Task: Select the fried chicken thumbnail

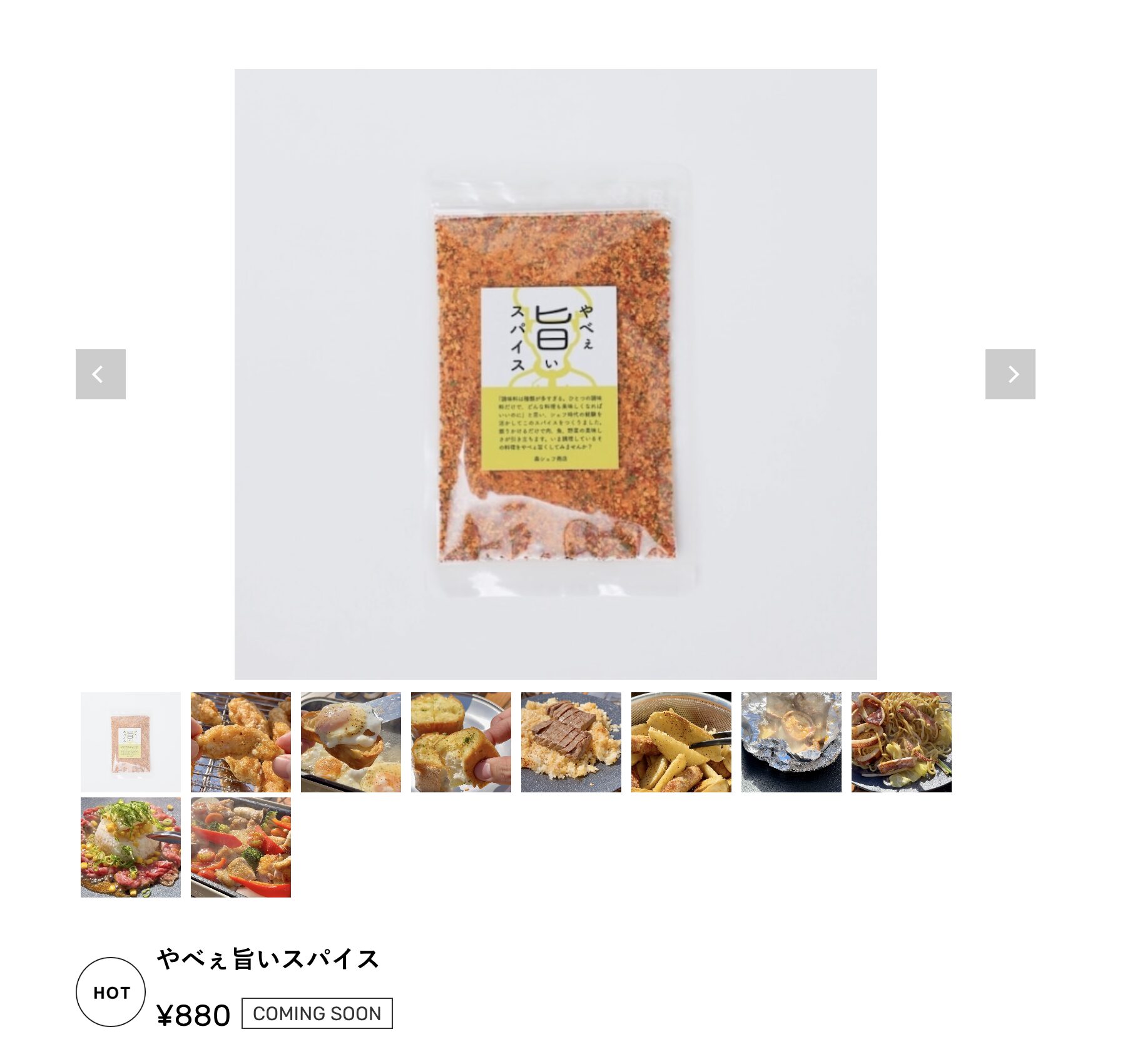Action: [240, 742]
